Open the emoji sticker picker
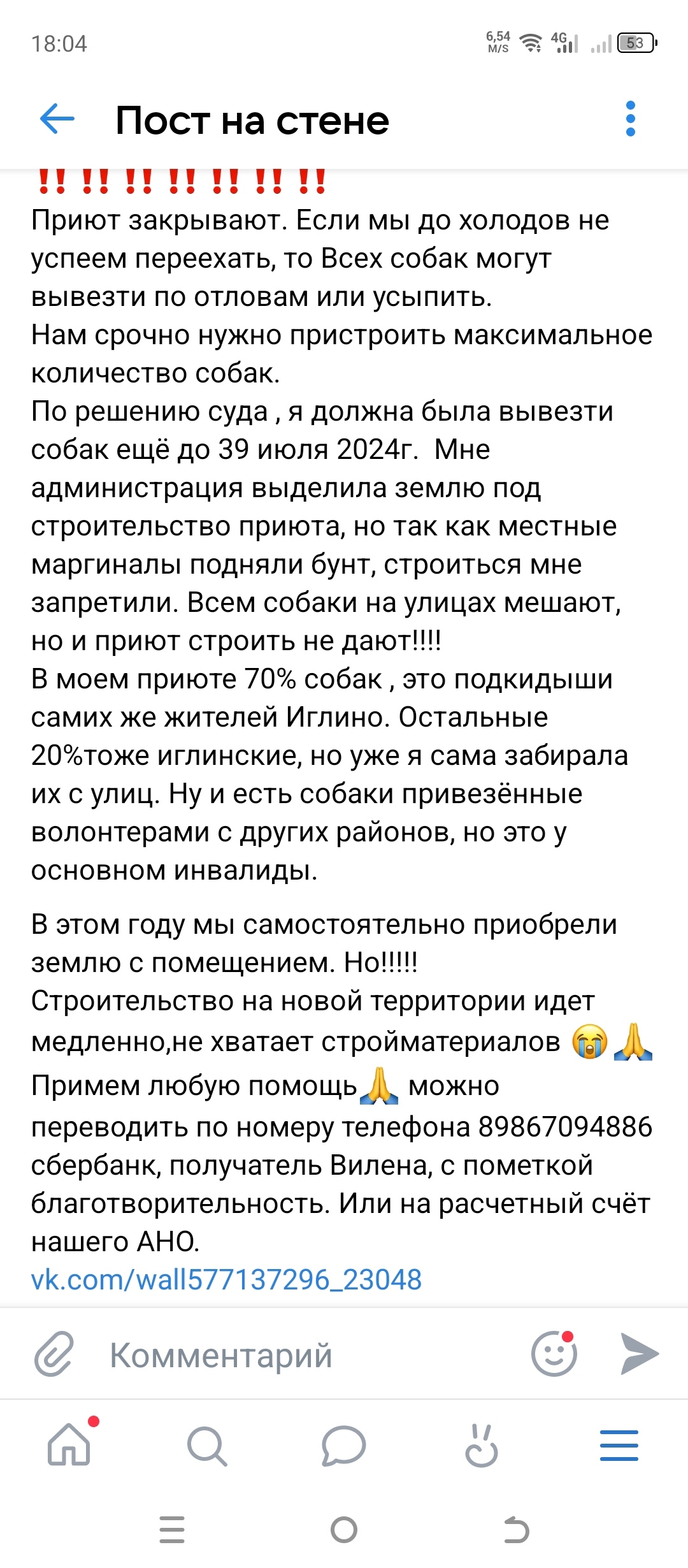688x1568 pixels. [554, 1353]
